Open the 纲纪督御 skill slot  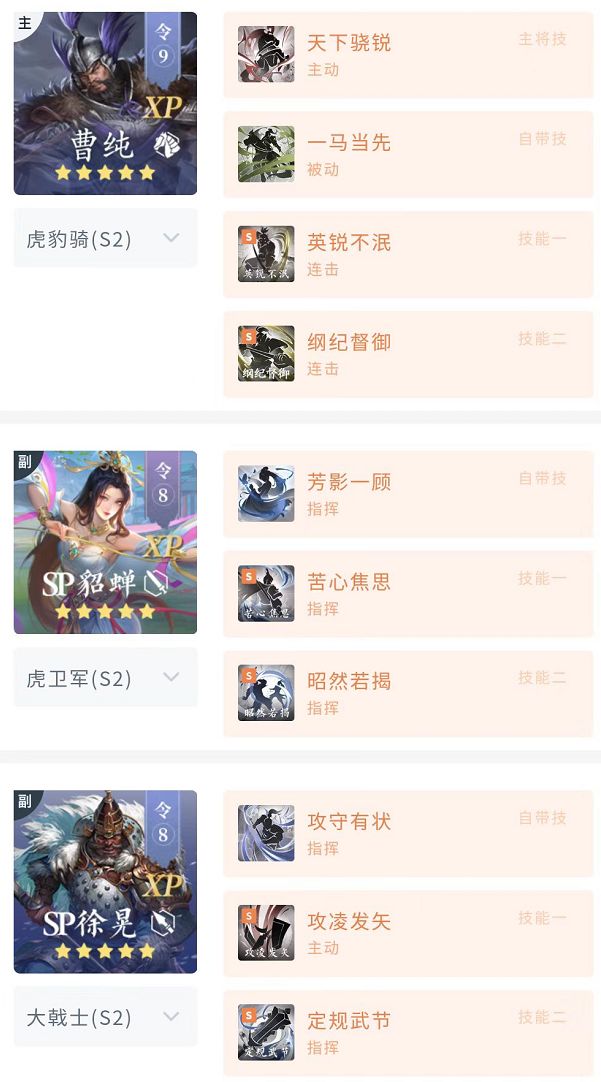[x=407, y=354]
